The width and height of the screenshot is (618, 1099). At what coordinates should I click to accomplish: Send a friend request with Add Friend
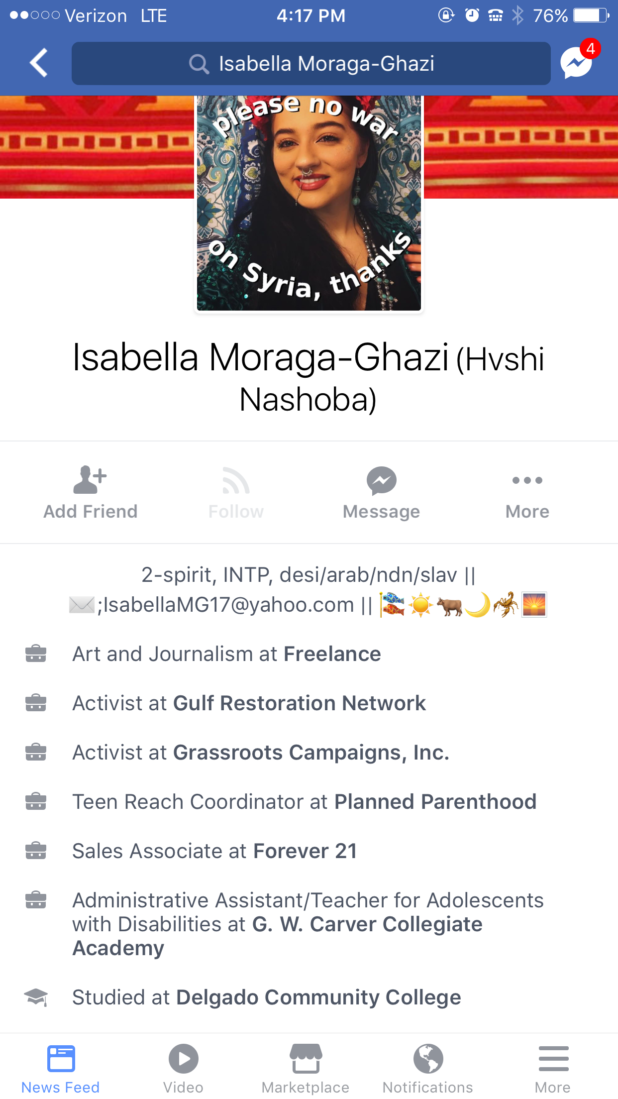90,493
